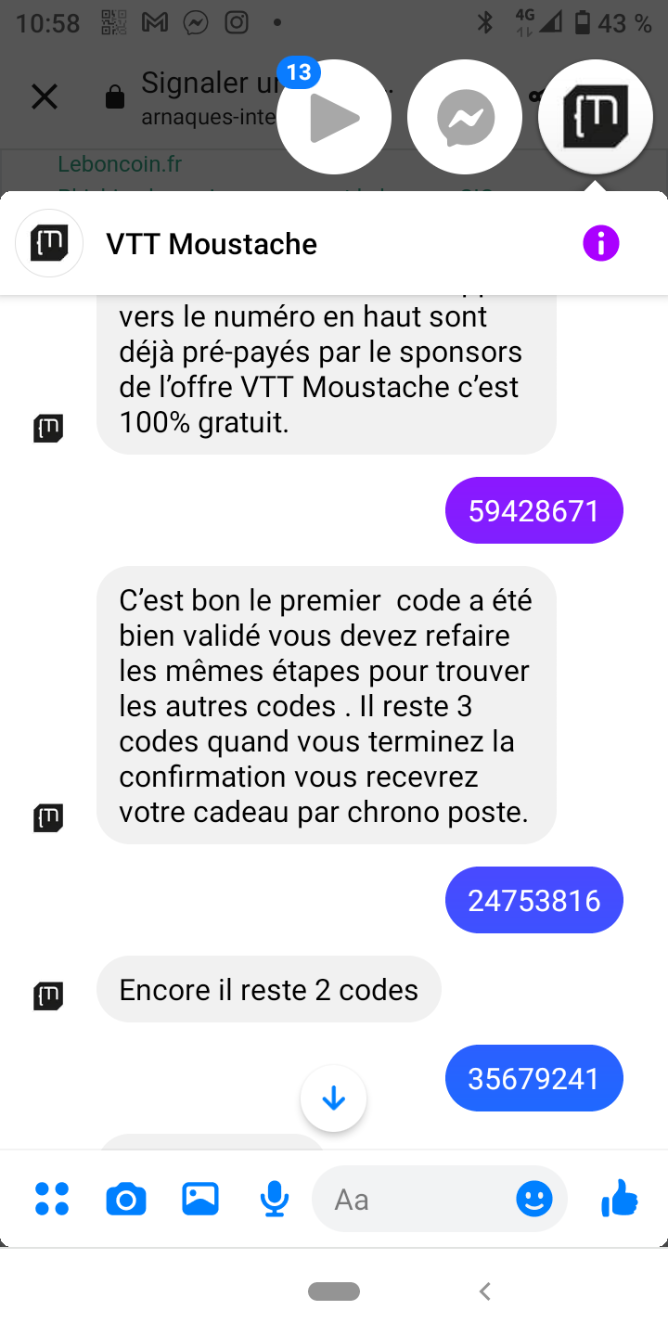Image resolution: width=668 pixels, height=1336 pixels.
Task: Open the VTT Moustache conversation info icon
Action: (601, 243)
